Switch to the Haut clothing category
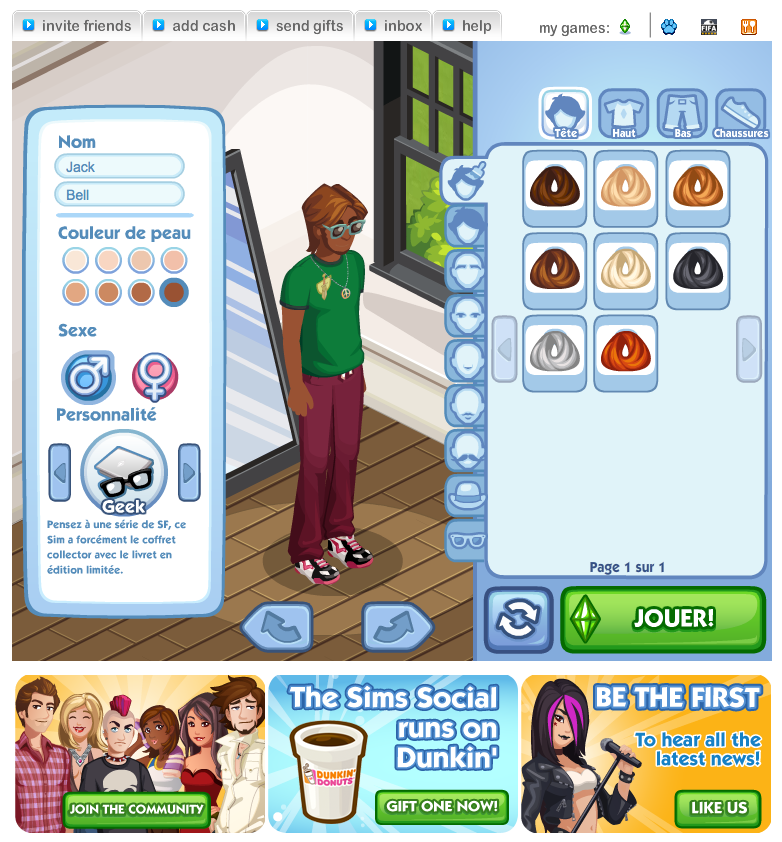The width and height of the screenshot is (782, 842). pos(624,114)
